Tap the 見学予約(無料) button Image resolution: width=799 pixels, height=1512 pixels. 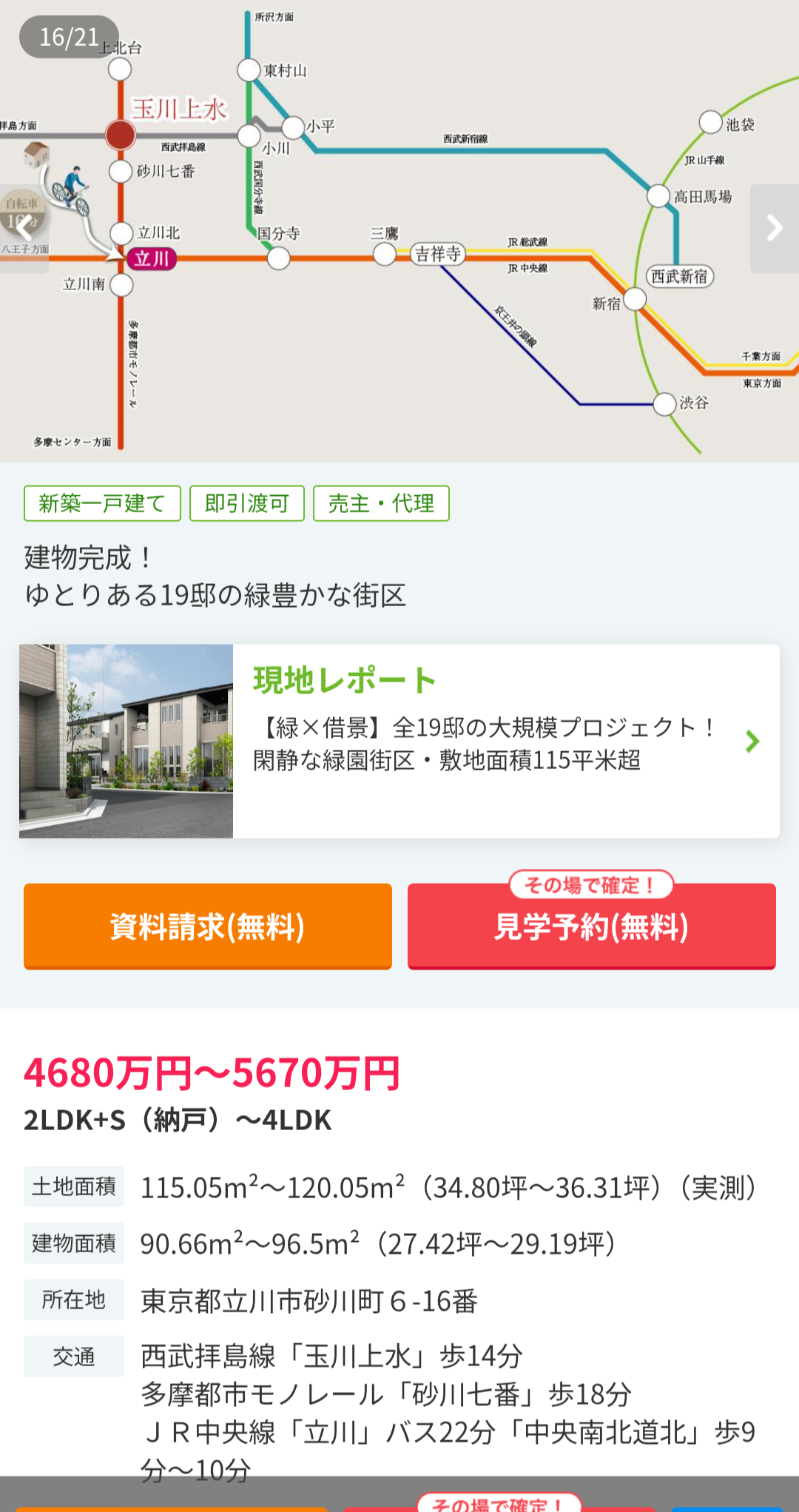click(592, 926)
